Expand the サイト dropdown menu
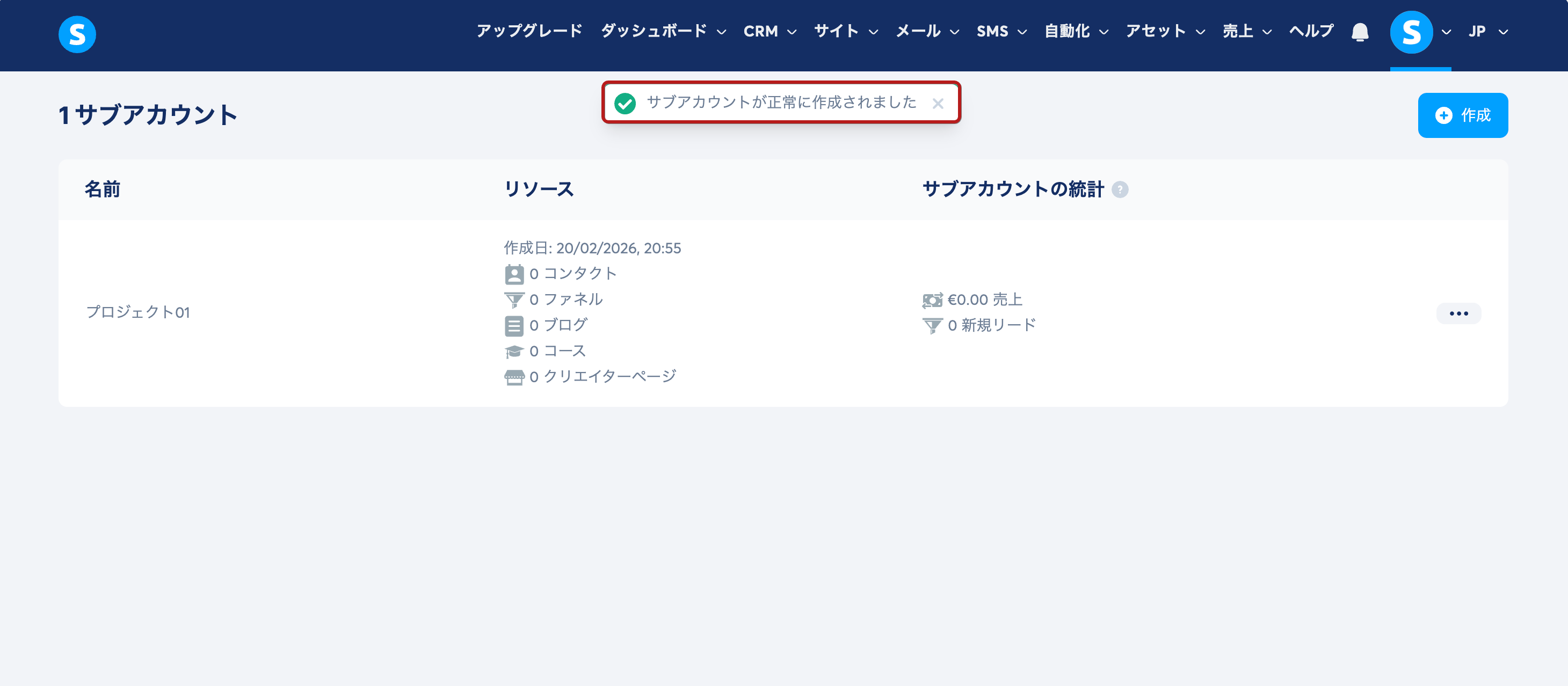The width and height of the screenshot is (1568, 686). (846, 31)
